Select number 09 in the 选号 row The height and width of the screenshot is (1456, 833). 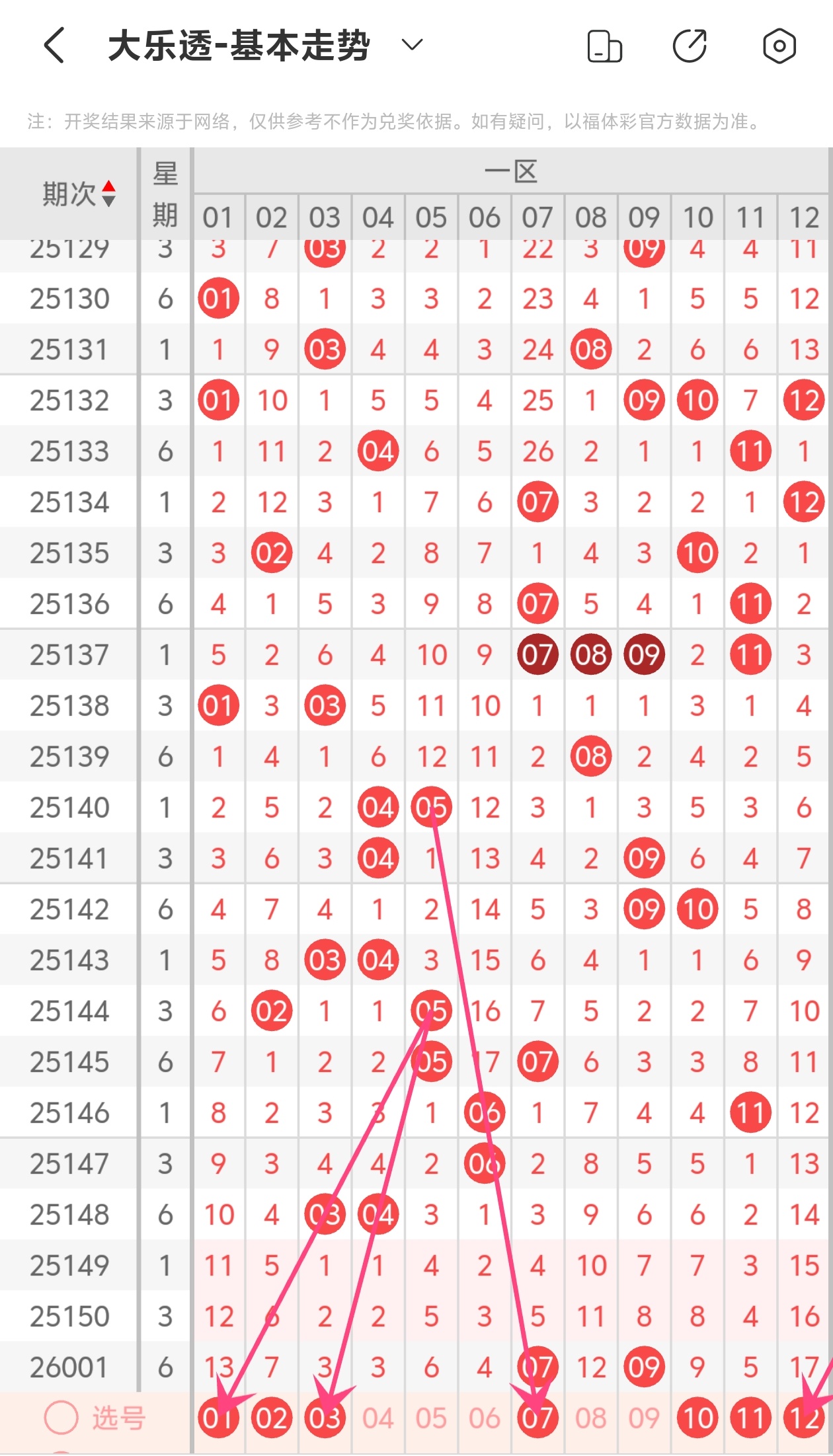(644, 1418)
